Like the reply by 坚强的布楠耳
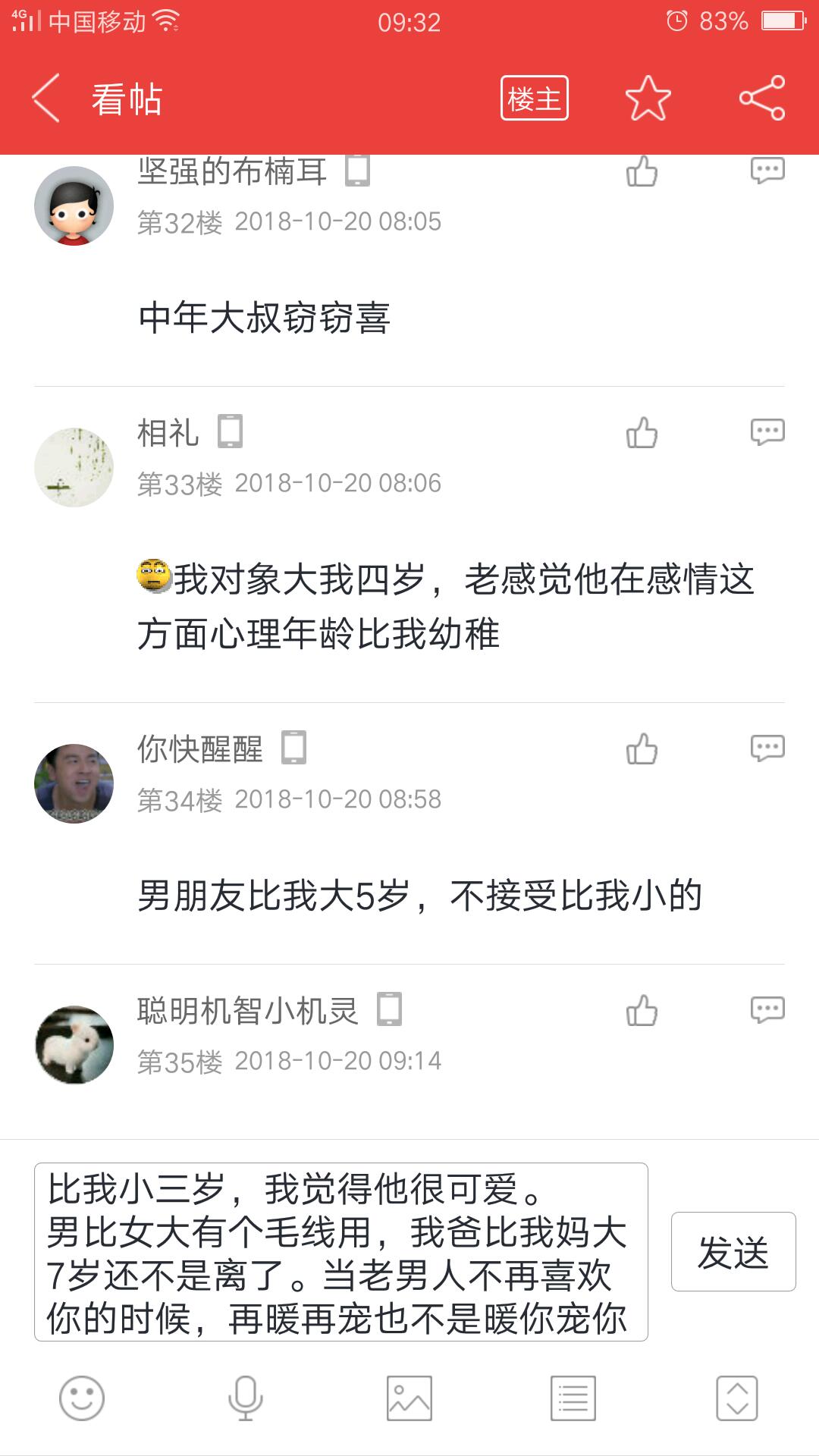Image resolution: width=819 pixels, height=1456 pixels. click(642, 171)
